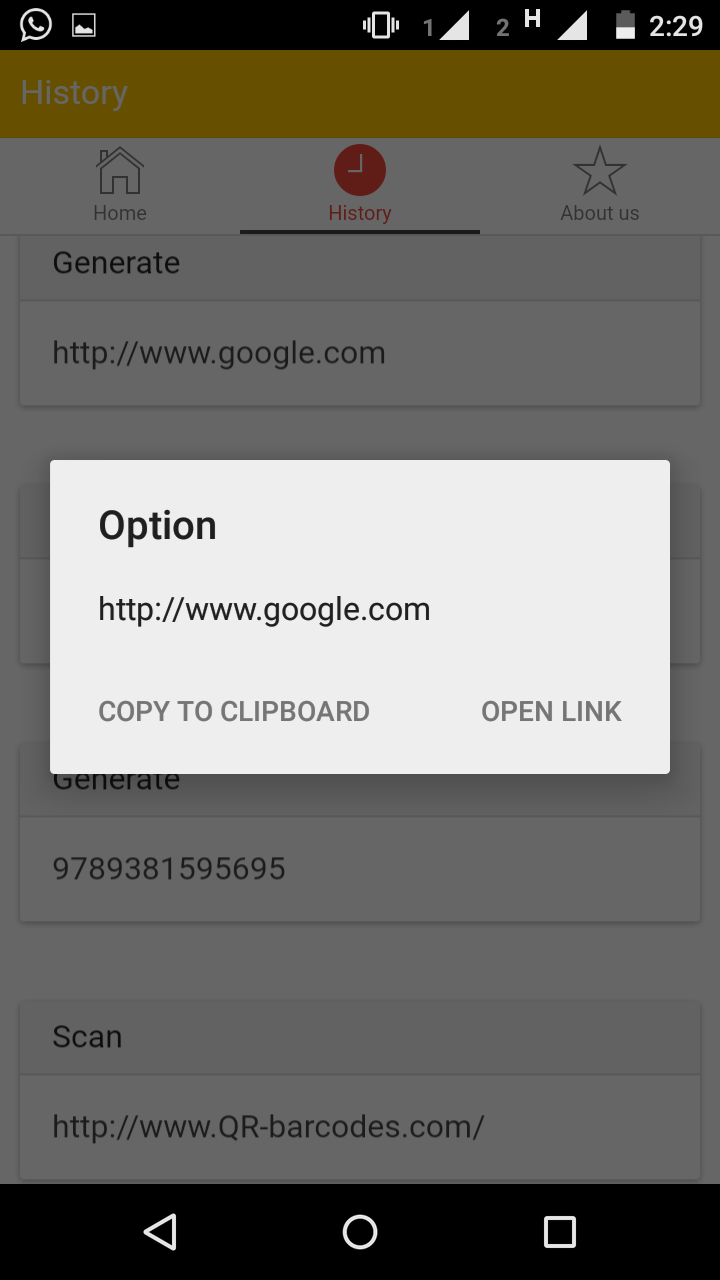This screenshot has height=1280, width=720.
Task: Open recent apps with the square button
Action: tap(560, 1232)
